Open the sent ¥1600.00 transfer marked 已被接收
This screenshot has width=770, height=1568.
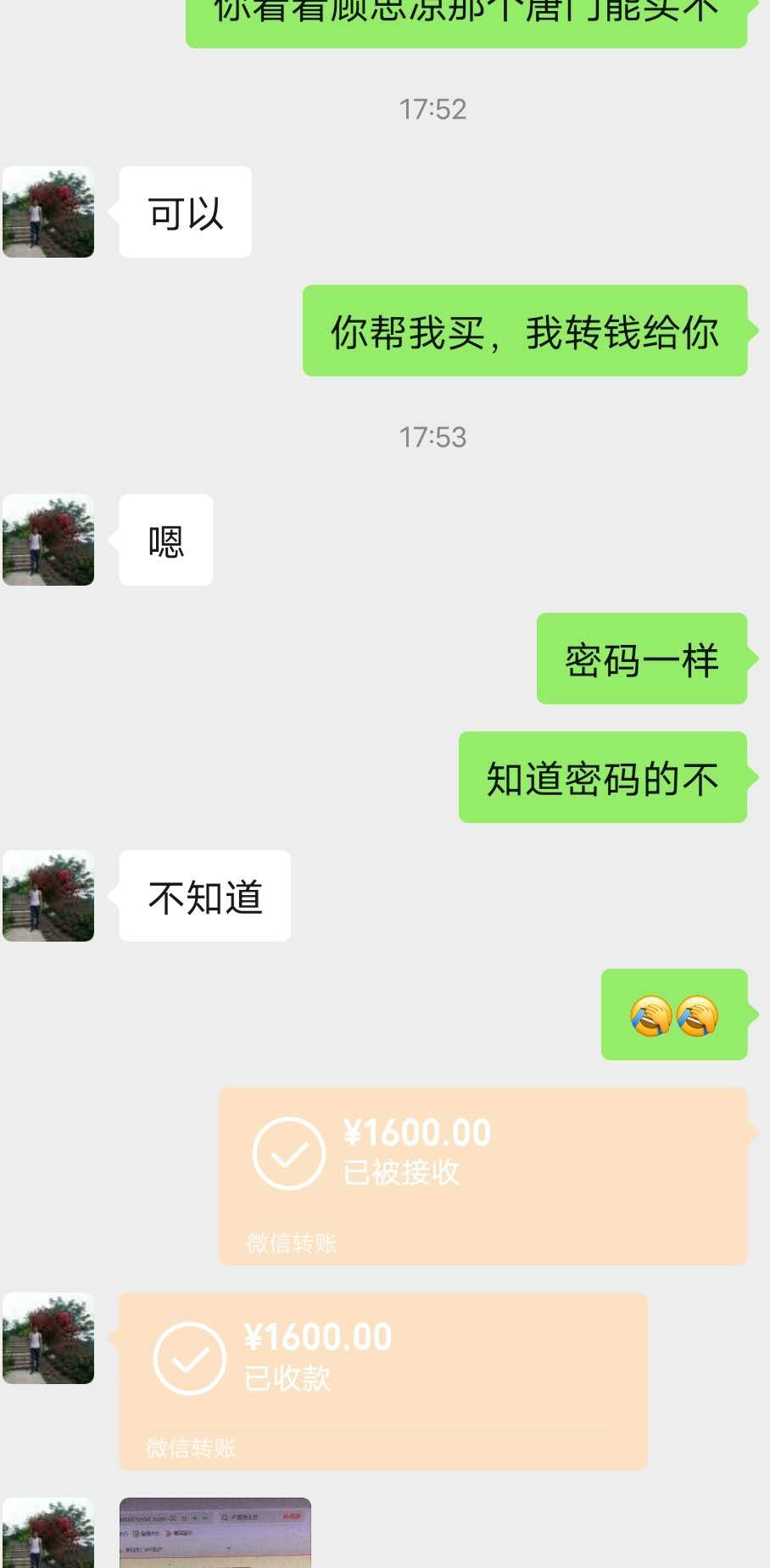click(483, 1176)
